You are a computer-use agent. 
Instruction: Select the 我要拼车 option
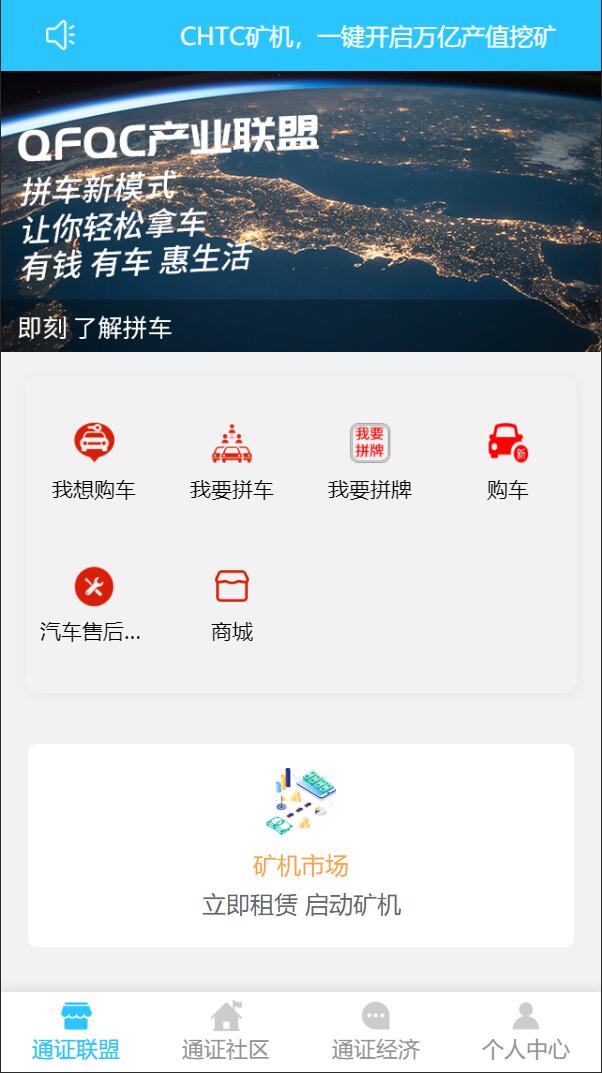pos(232,460)
